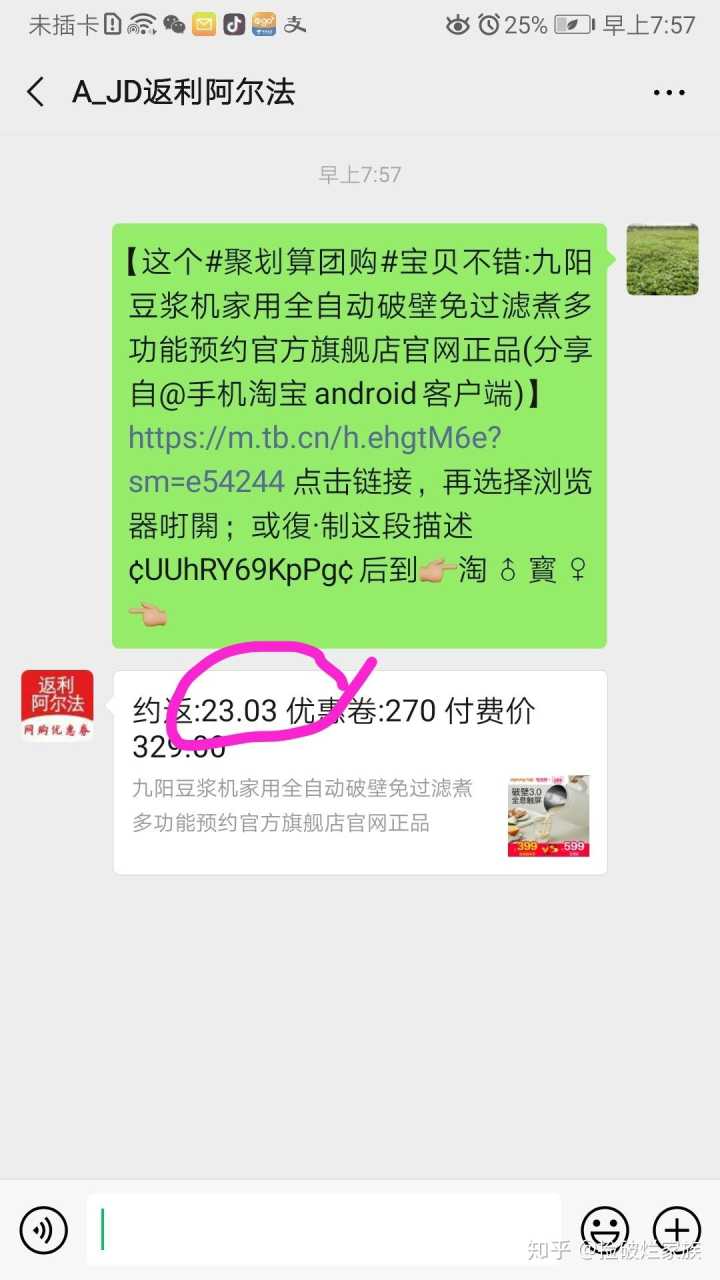Open the emoji picker
Viewport: 720px width, 1280px height.
[606, 1229]
